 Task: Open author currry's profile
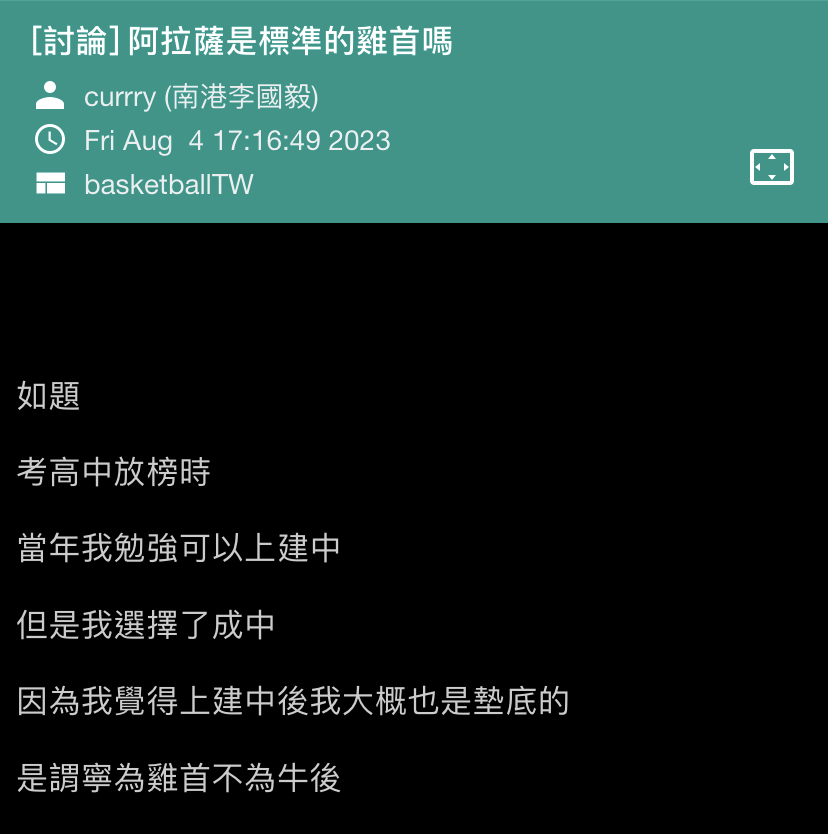pos(201,97)
